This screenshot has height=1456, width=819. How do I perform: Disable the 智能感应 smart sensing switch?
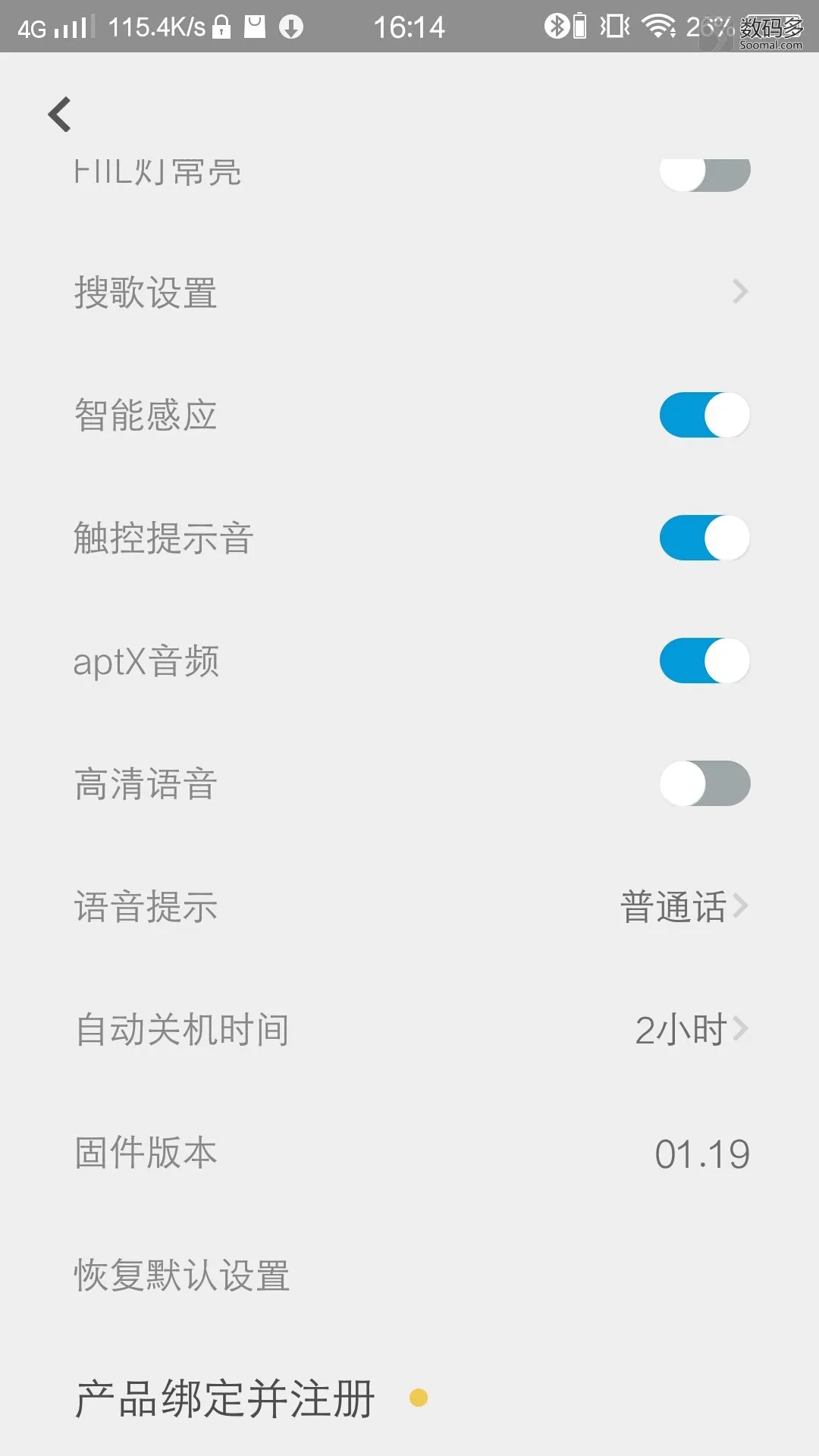point(704,415)
